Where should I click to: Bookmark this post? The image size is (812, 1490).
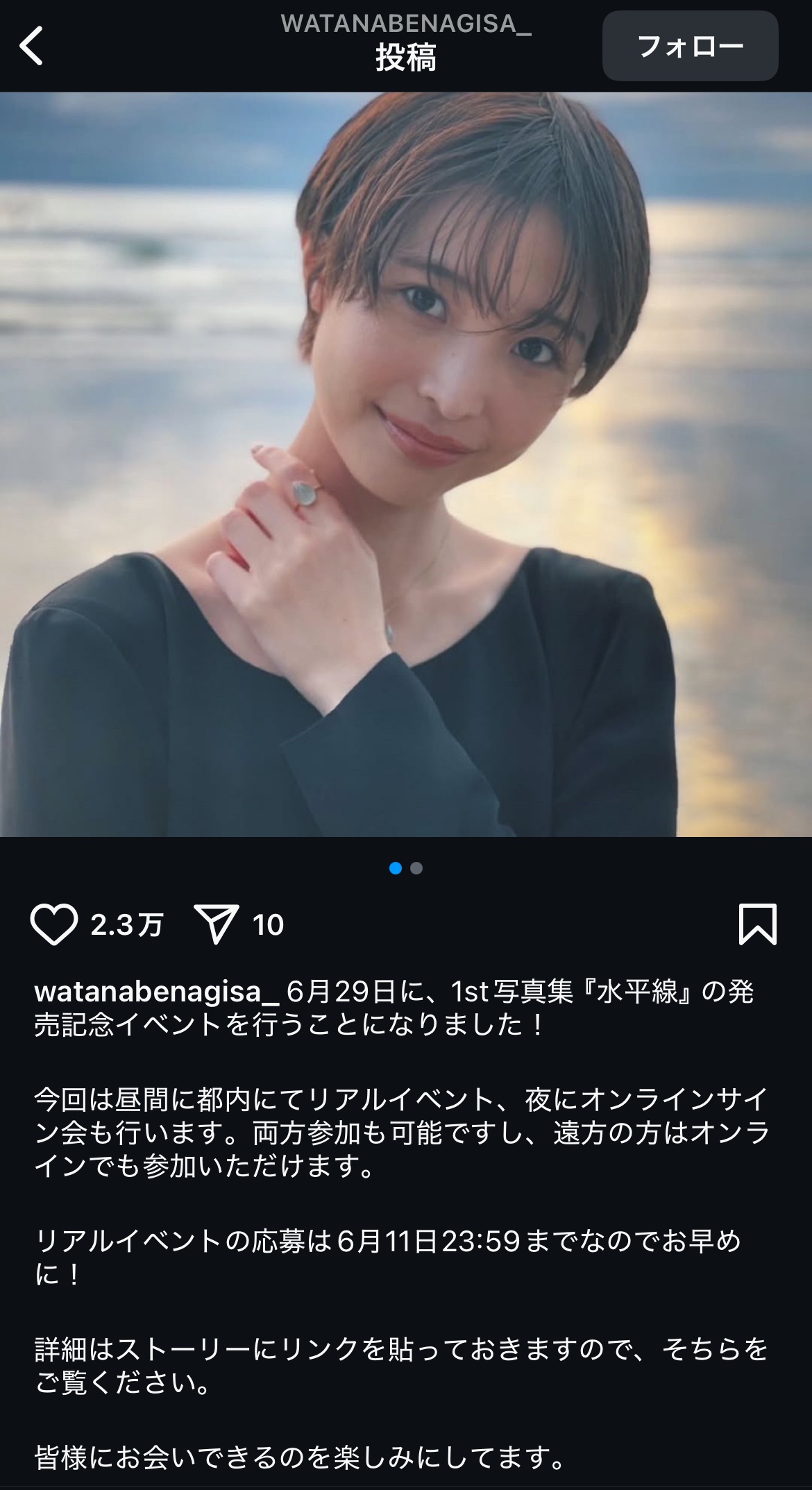click(757, 924)
